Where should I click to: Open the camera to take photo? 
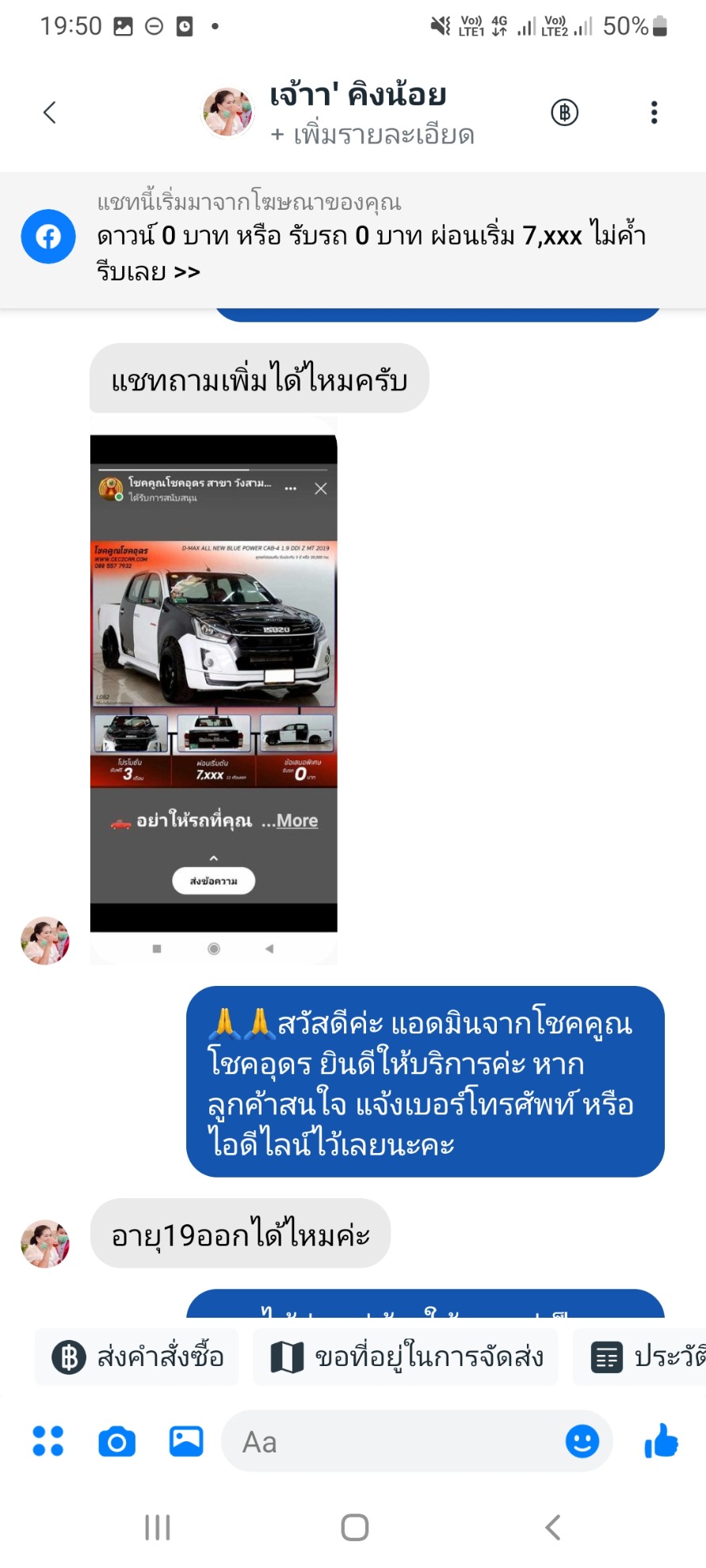point(116,1441)
